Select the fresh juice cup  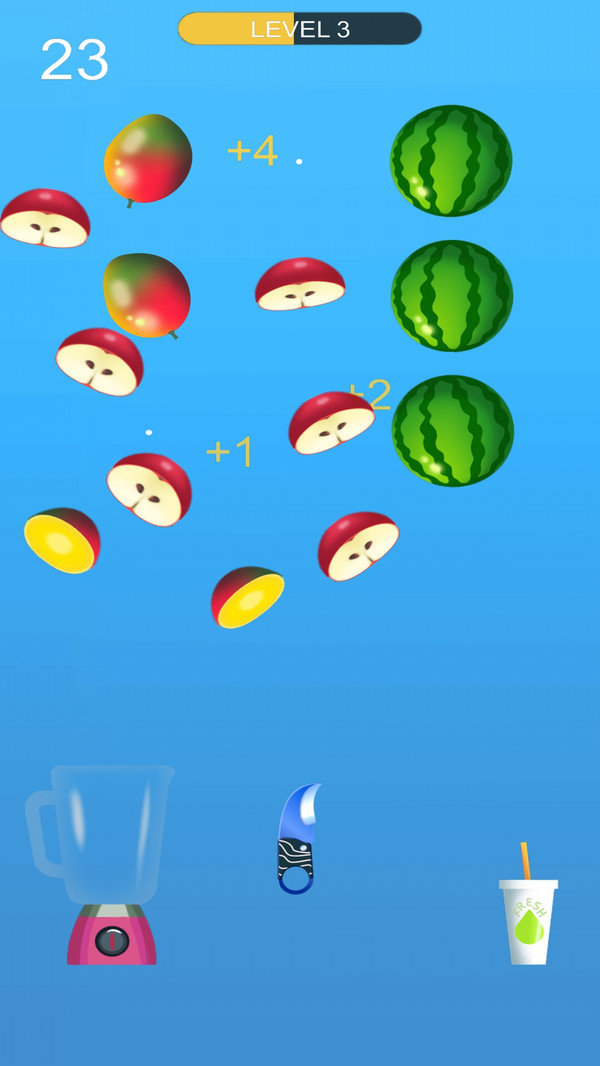528,918
